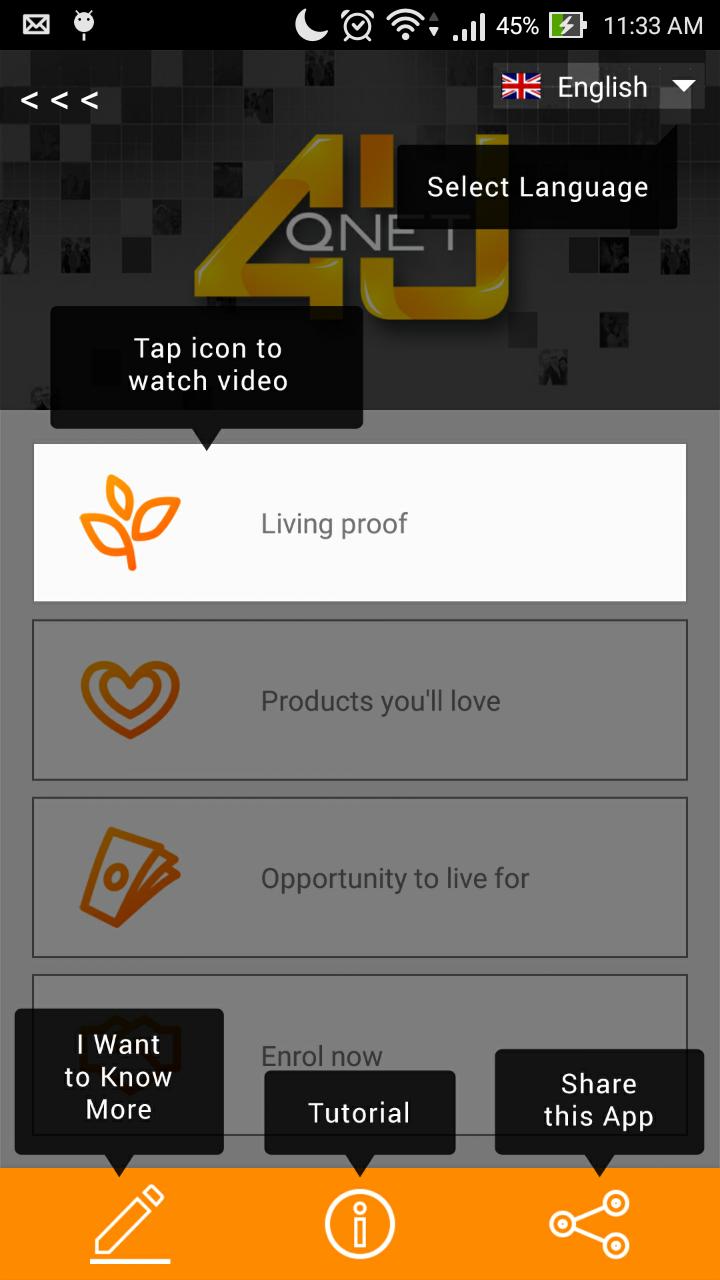Share this app

pos(590,1224)
